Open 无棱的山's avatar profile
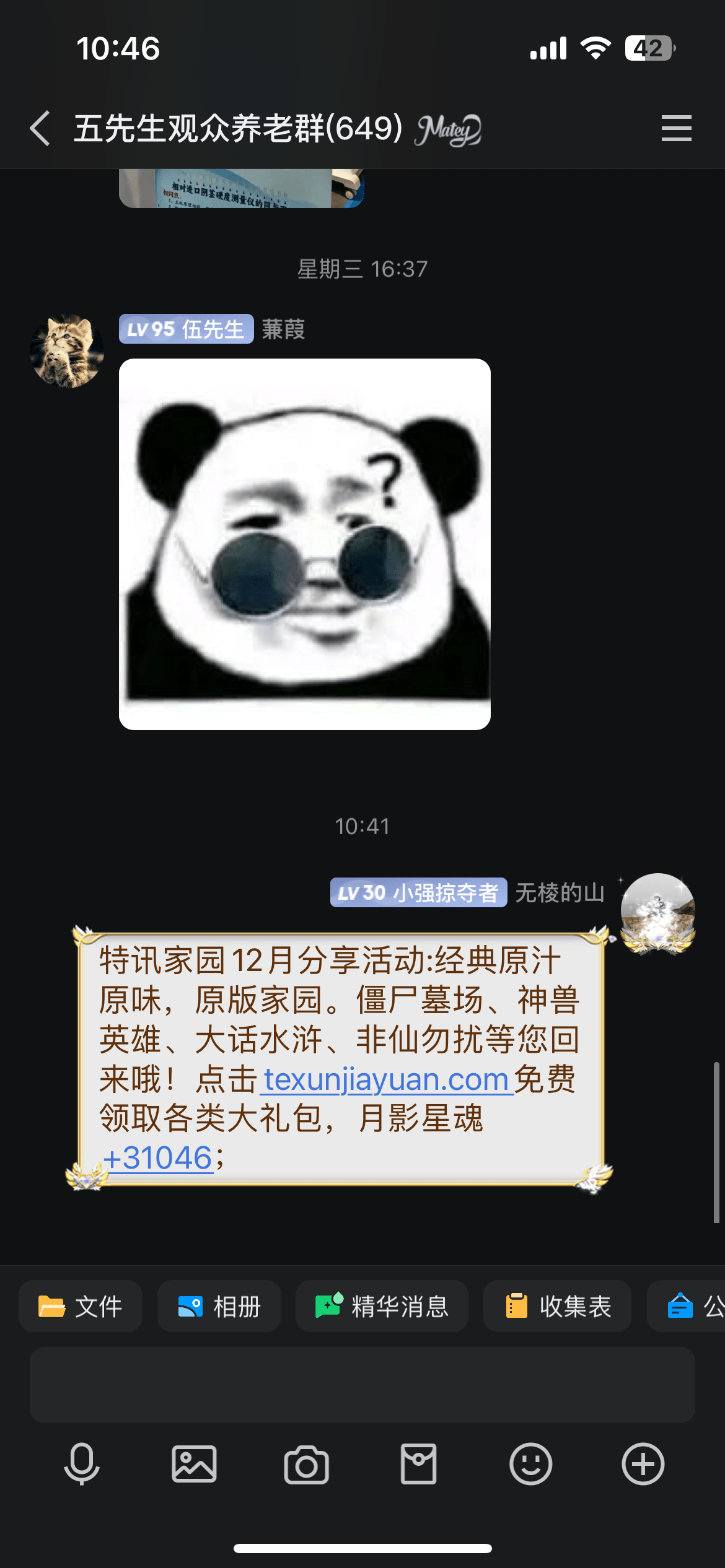Viewport: 725px width, 1568px height. coord(657,911)
